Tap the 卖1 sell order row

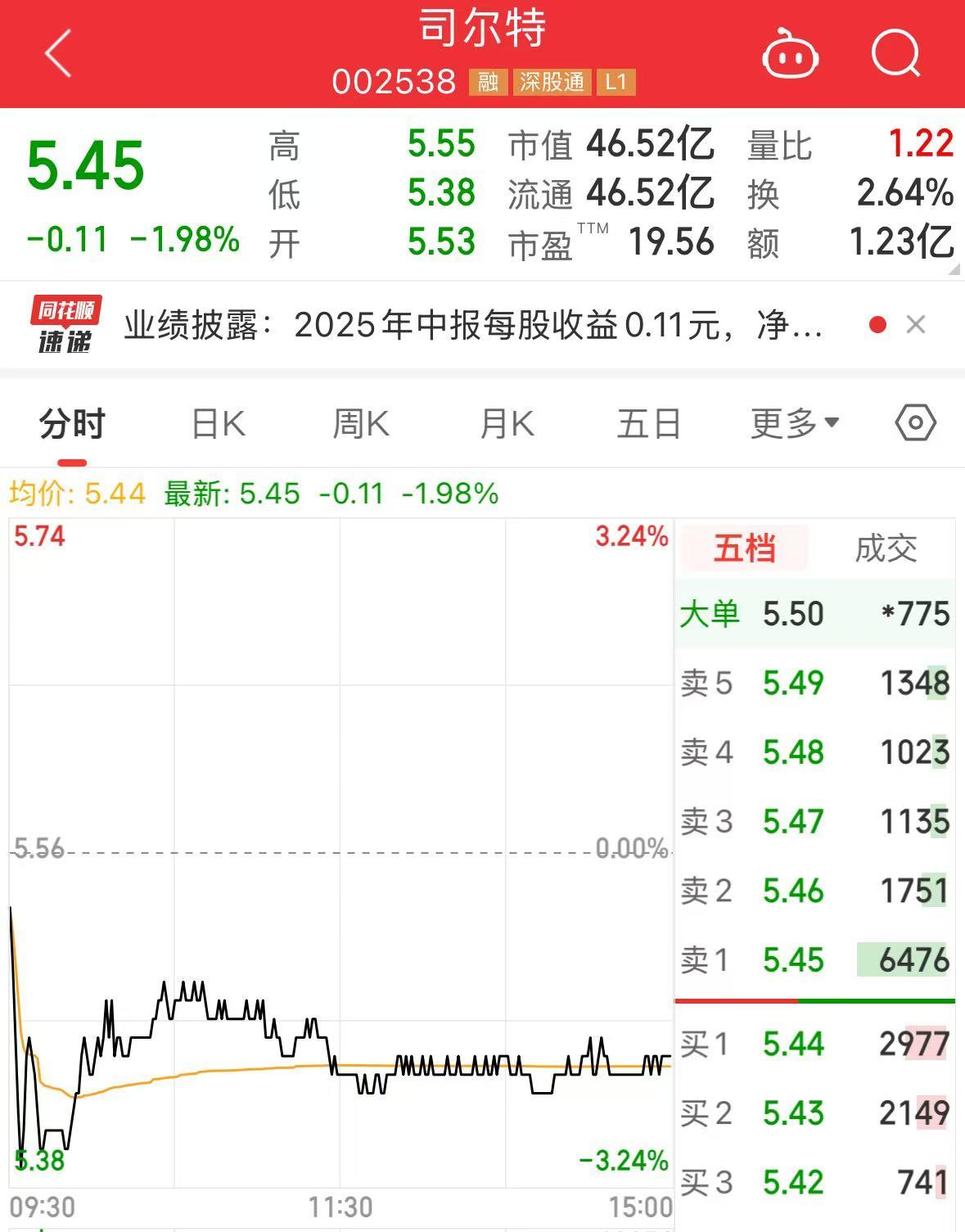point(814,959)
